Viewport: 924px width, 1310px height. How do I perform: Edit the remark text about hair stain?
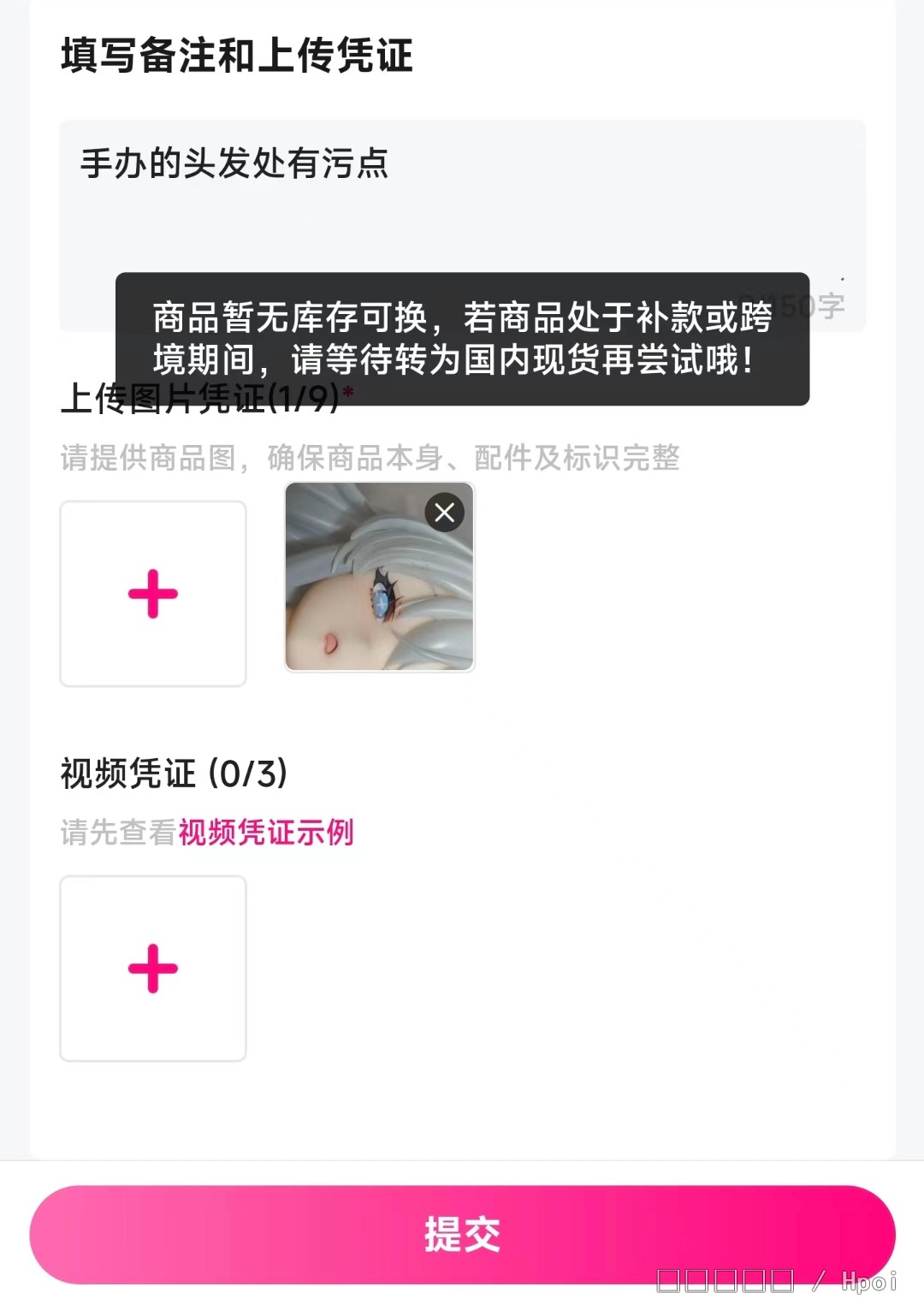[342, 197]
